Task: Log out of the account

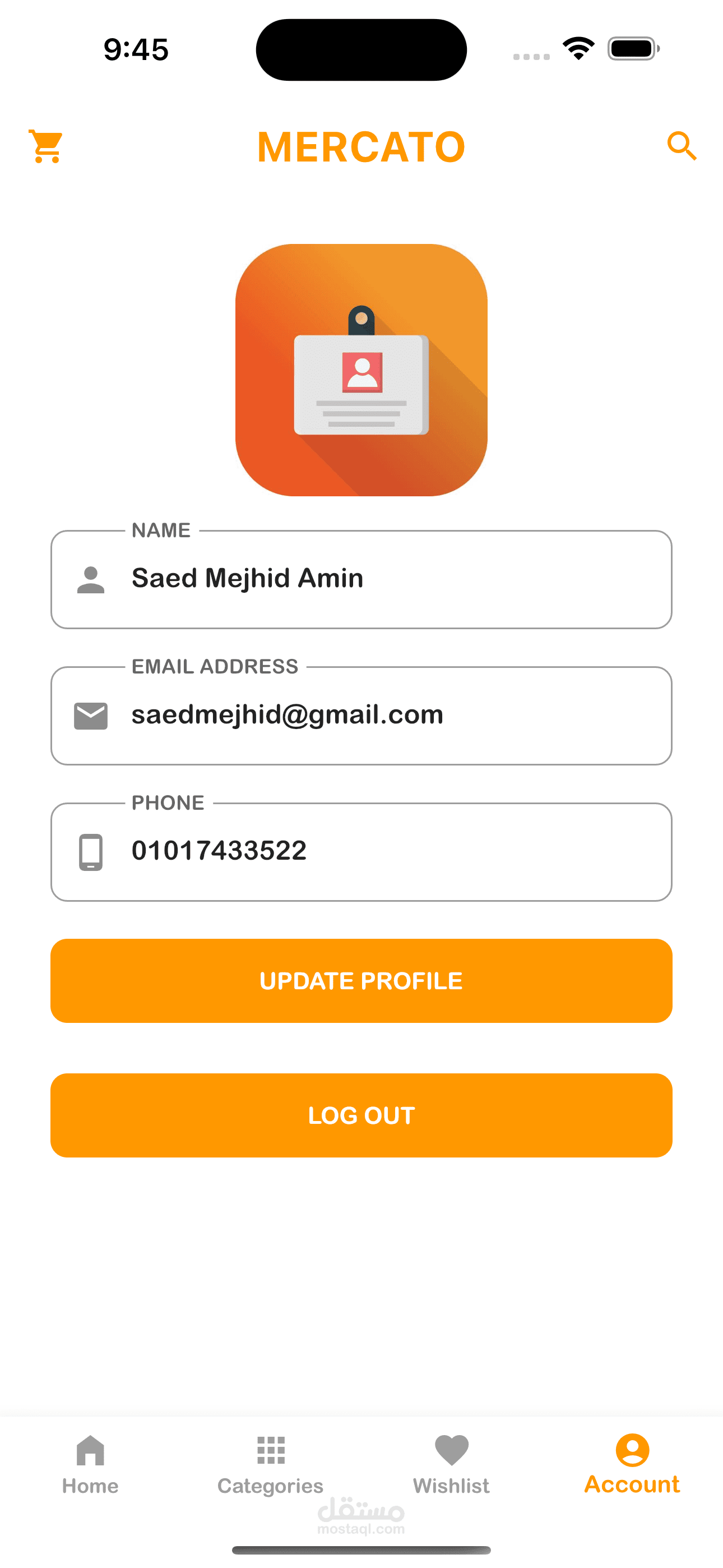Action: click(361, 1115)
